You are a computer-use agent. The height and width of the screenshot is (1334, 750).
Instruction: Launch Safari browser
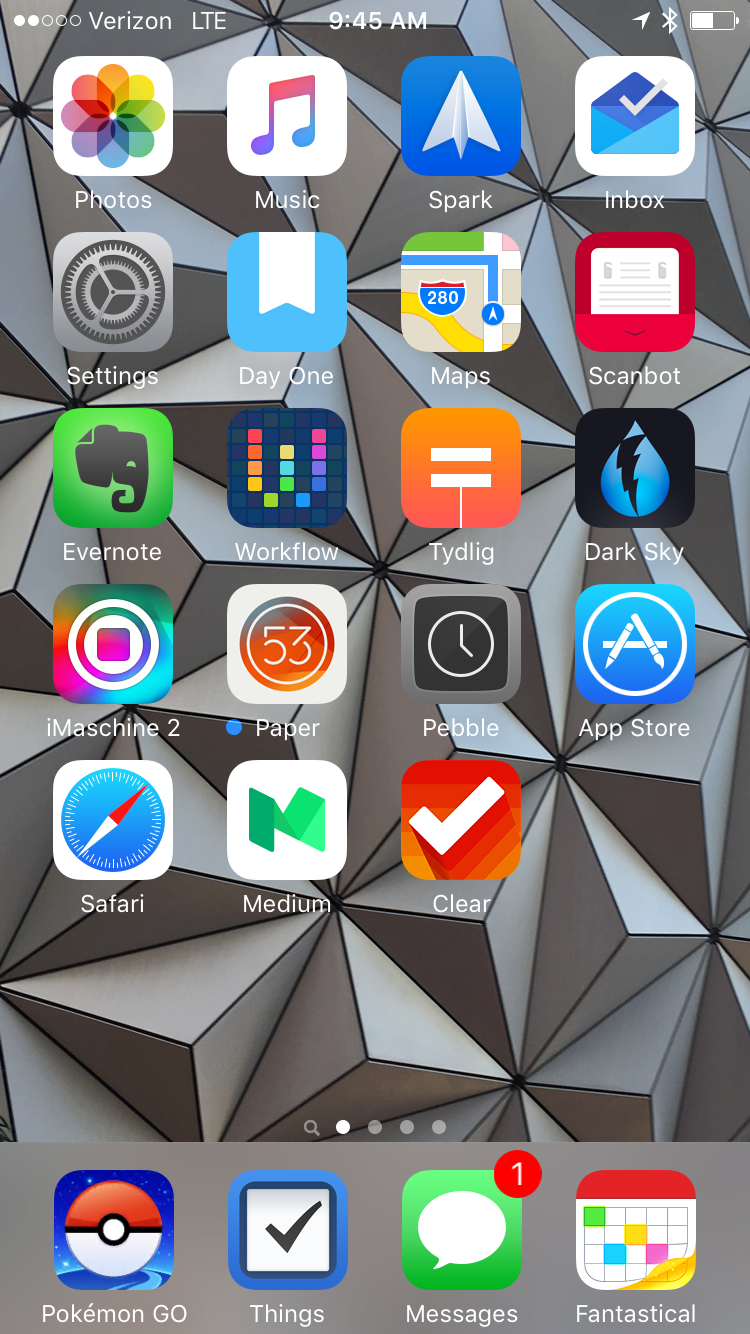113,820
